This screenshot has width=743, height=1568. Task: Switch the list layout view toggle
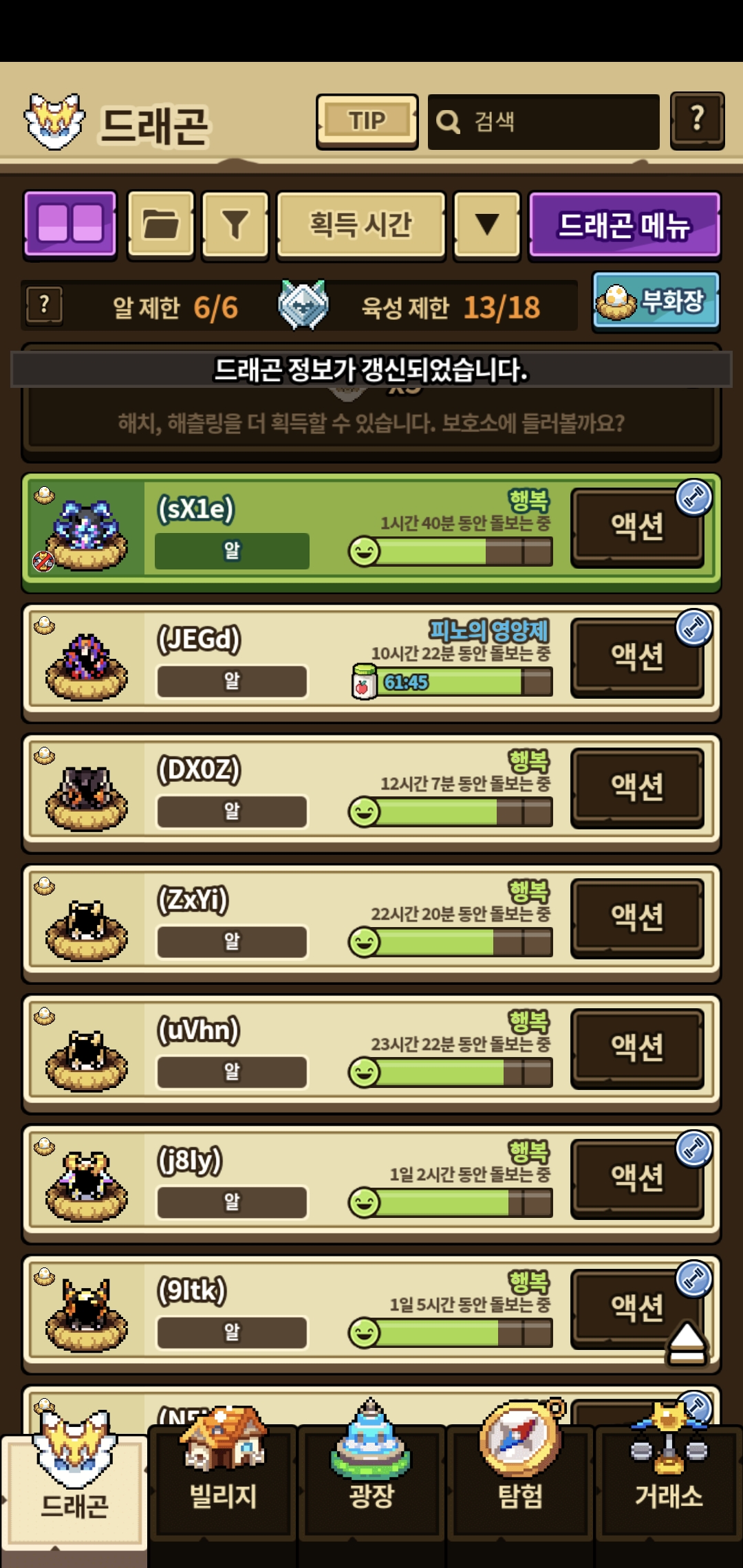coord(70,224)
